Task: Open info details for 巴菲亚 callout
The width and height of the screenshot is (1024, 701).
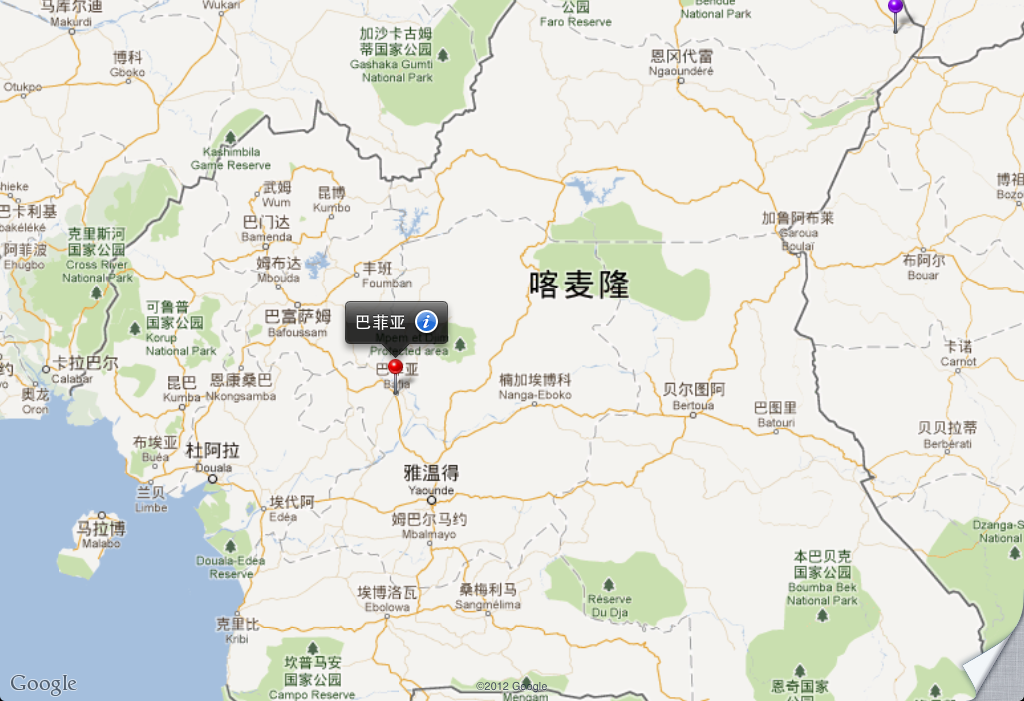Action: click(x=427, y=321)
